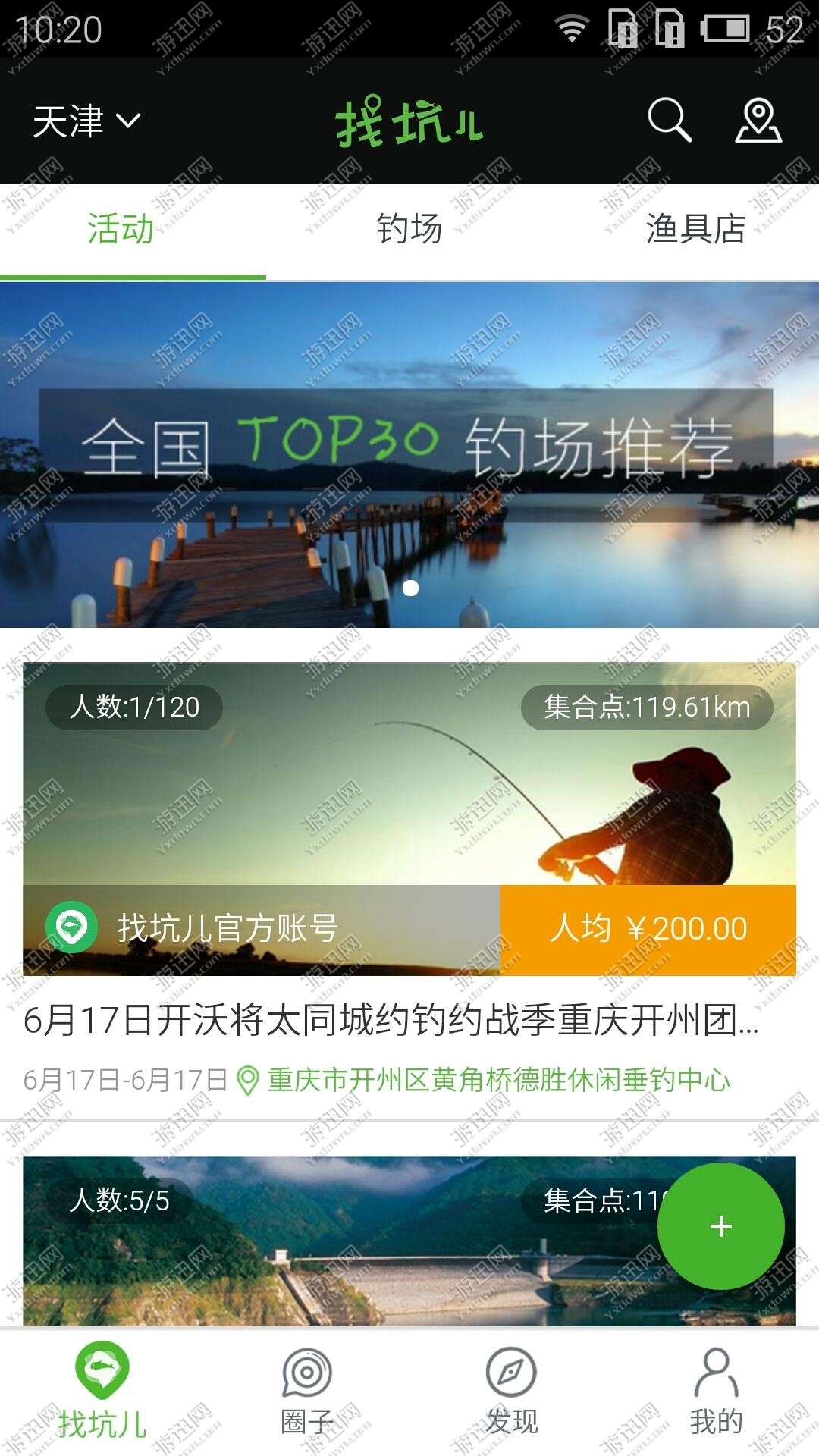The height and width of the screenshot is (1456, 819).
Task: Open the map location icon
Action: coord(758,120)
